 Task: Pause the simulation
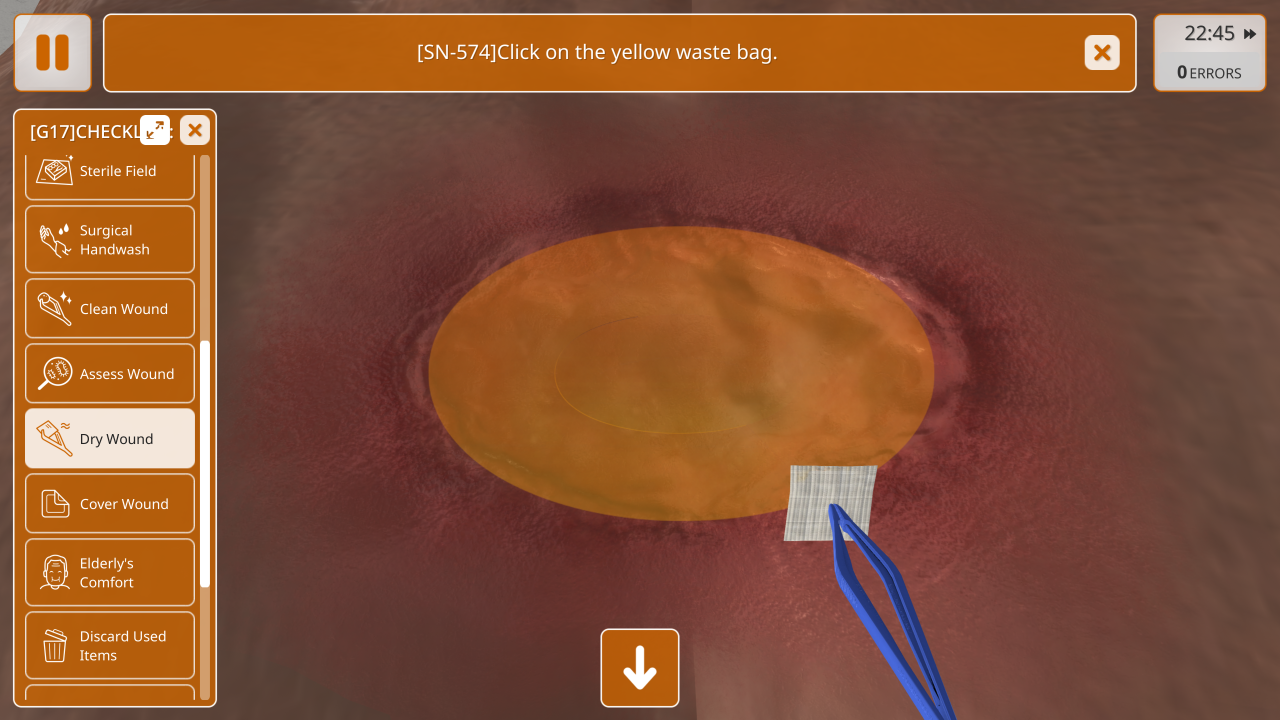tap(52, 52)
